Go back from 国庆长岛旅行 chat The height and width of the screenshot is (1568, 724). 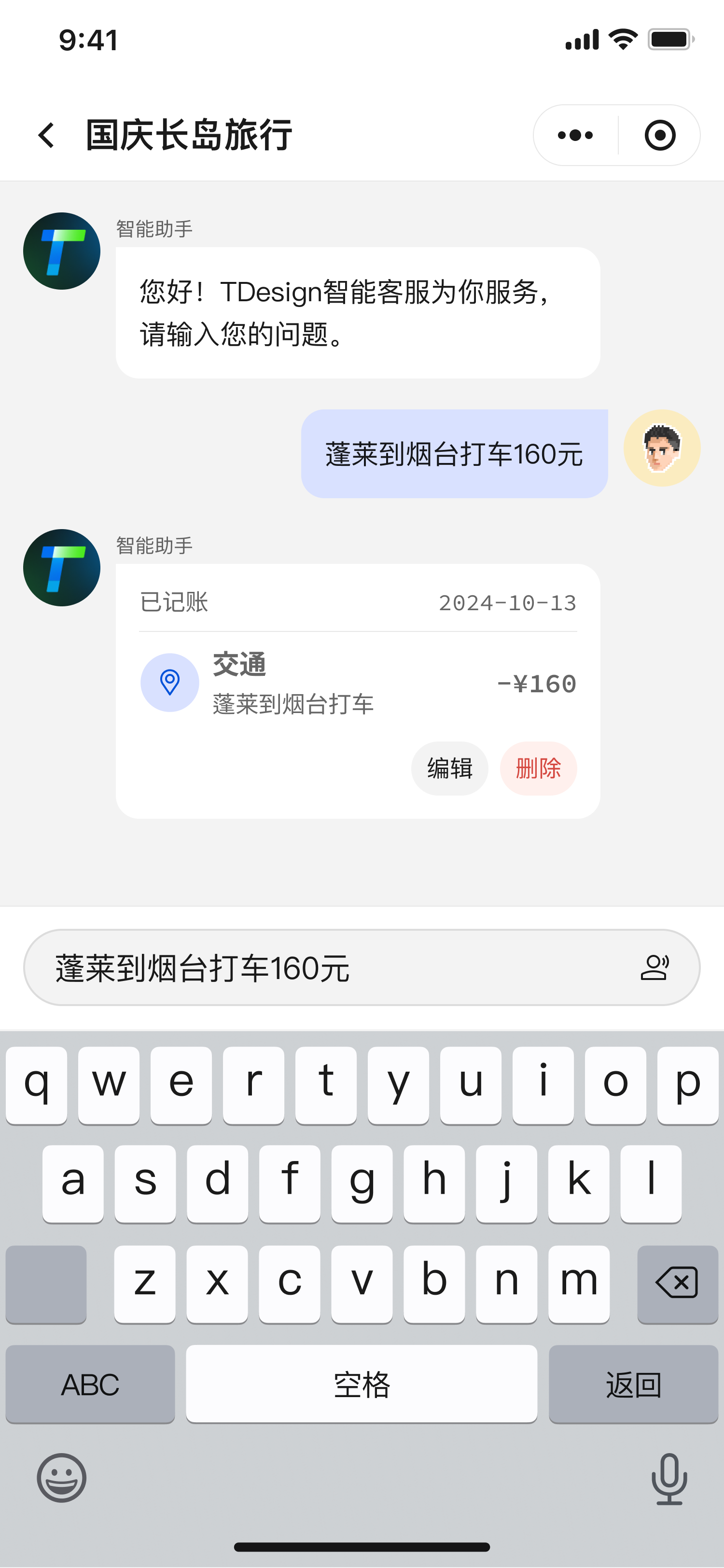pyautogui.click(x=46, y=135)
